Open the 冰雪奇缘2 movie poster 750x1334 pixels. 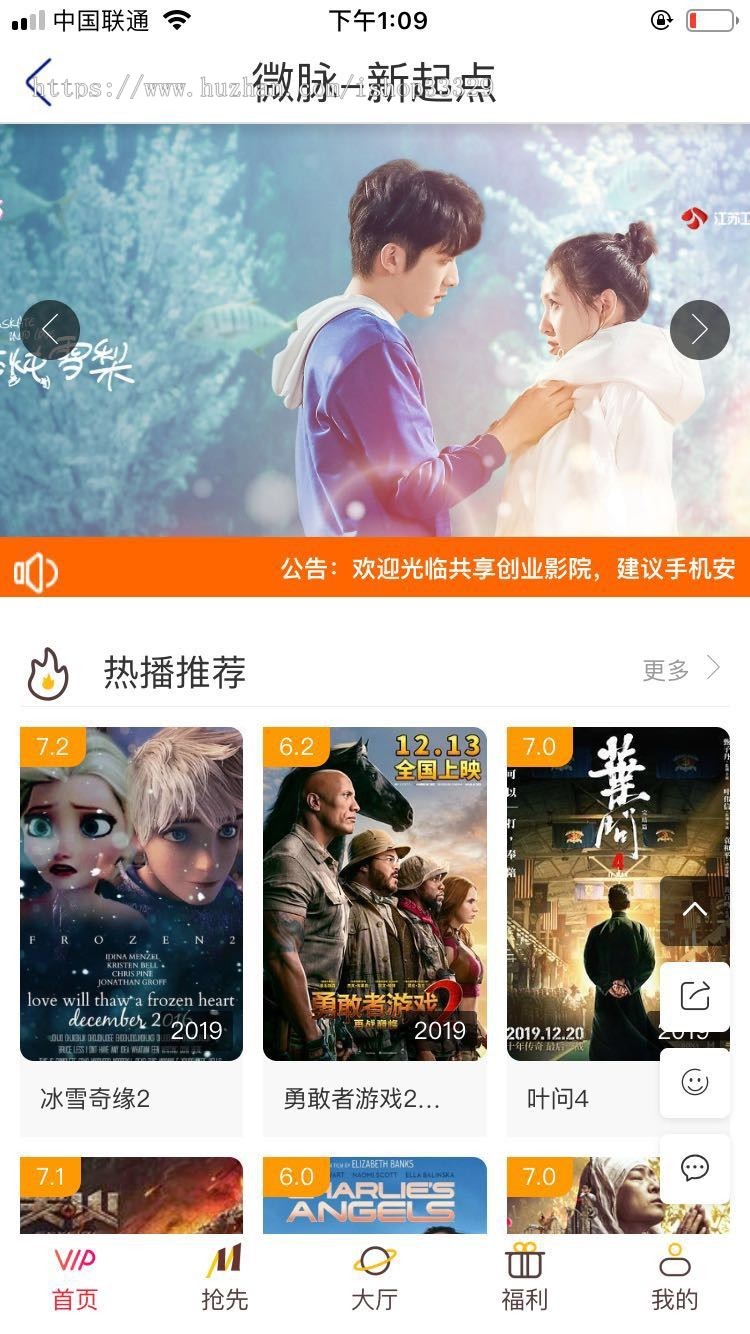point(131,893)
